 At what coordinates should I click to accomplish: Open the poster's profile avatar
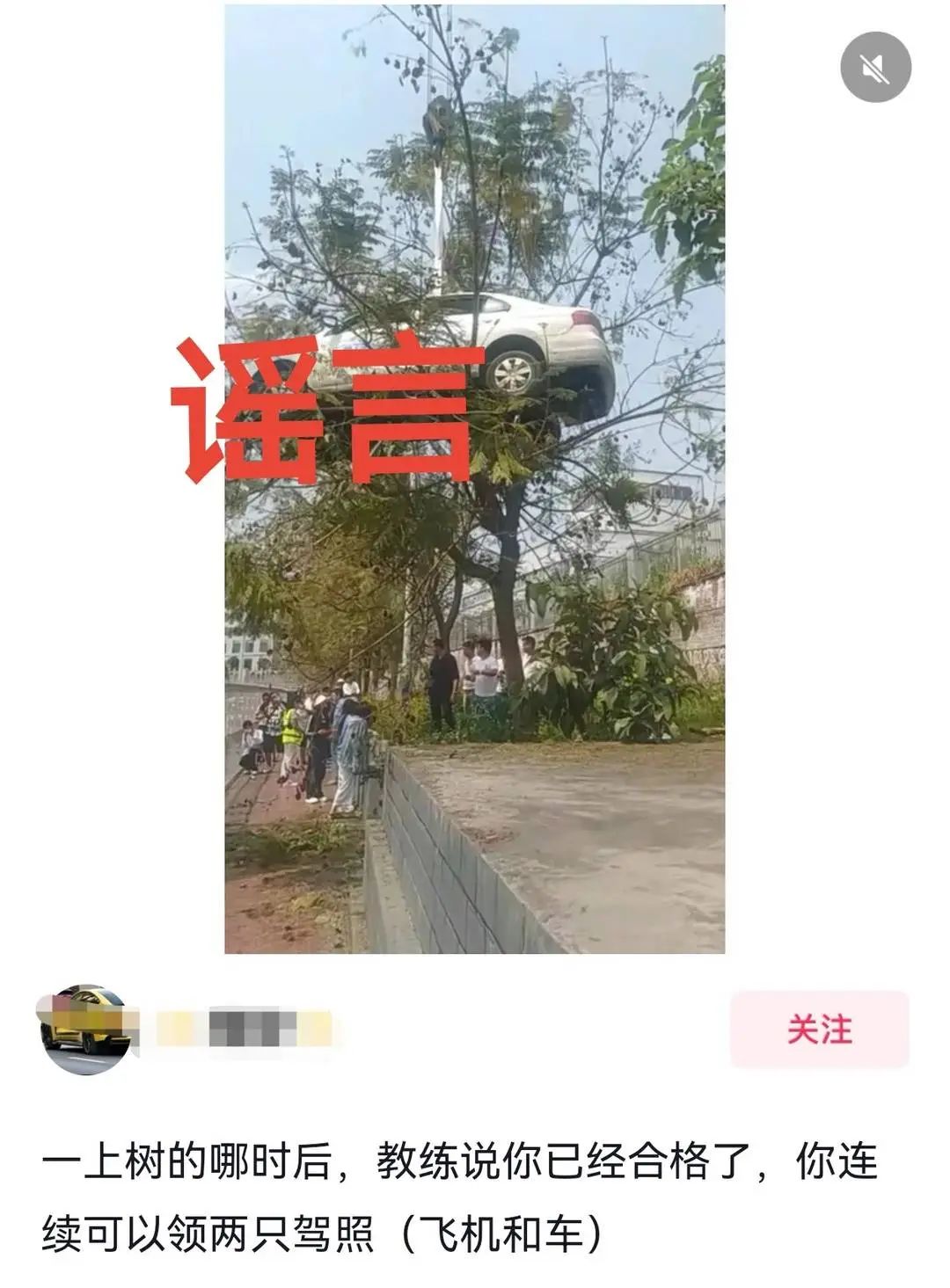[x=86, y=1030]
